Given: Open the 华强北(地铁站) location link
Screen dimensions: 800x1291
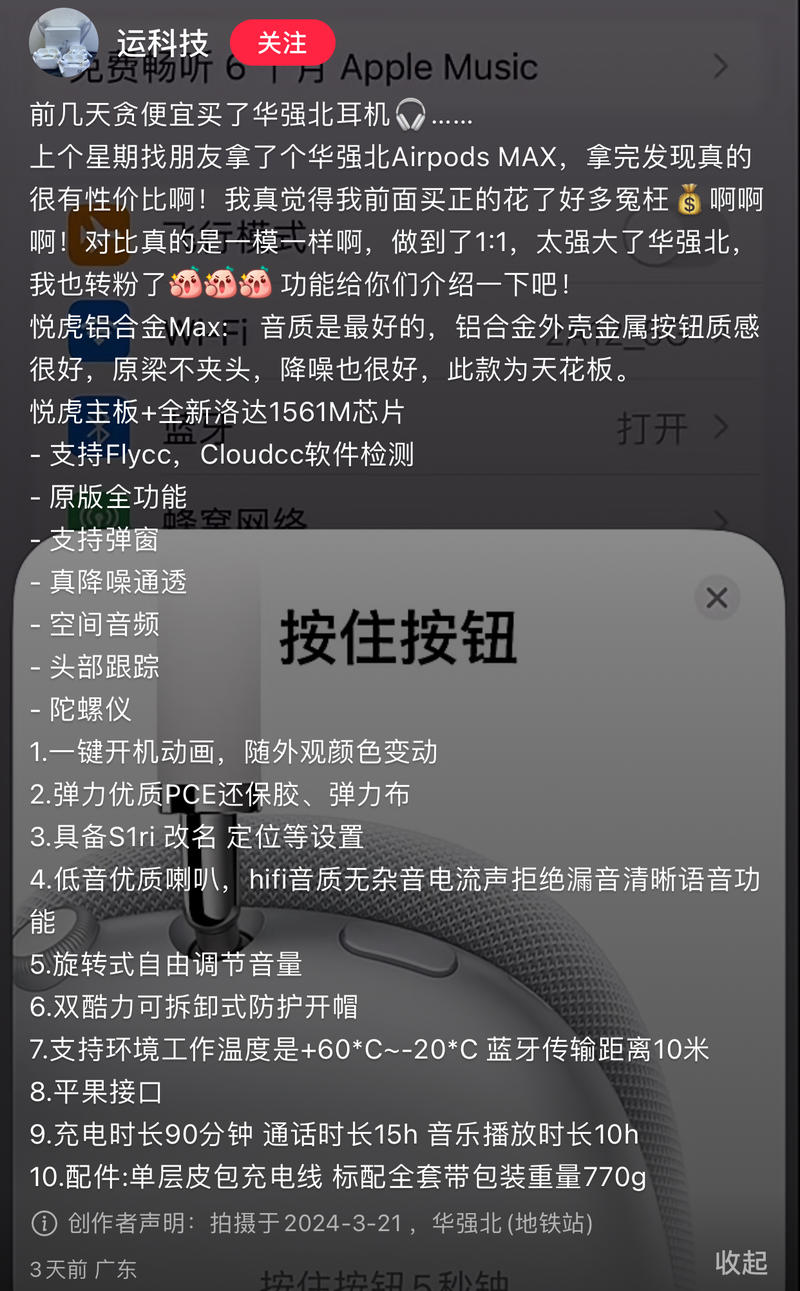Looking at the screenshot, I should pyautogui.click(x=512, y=1221).
